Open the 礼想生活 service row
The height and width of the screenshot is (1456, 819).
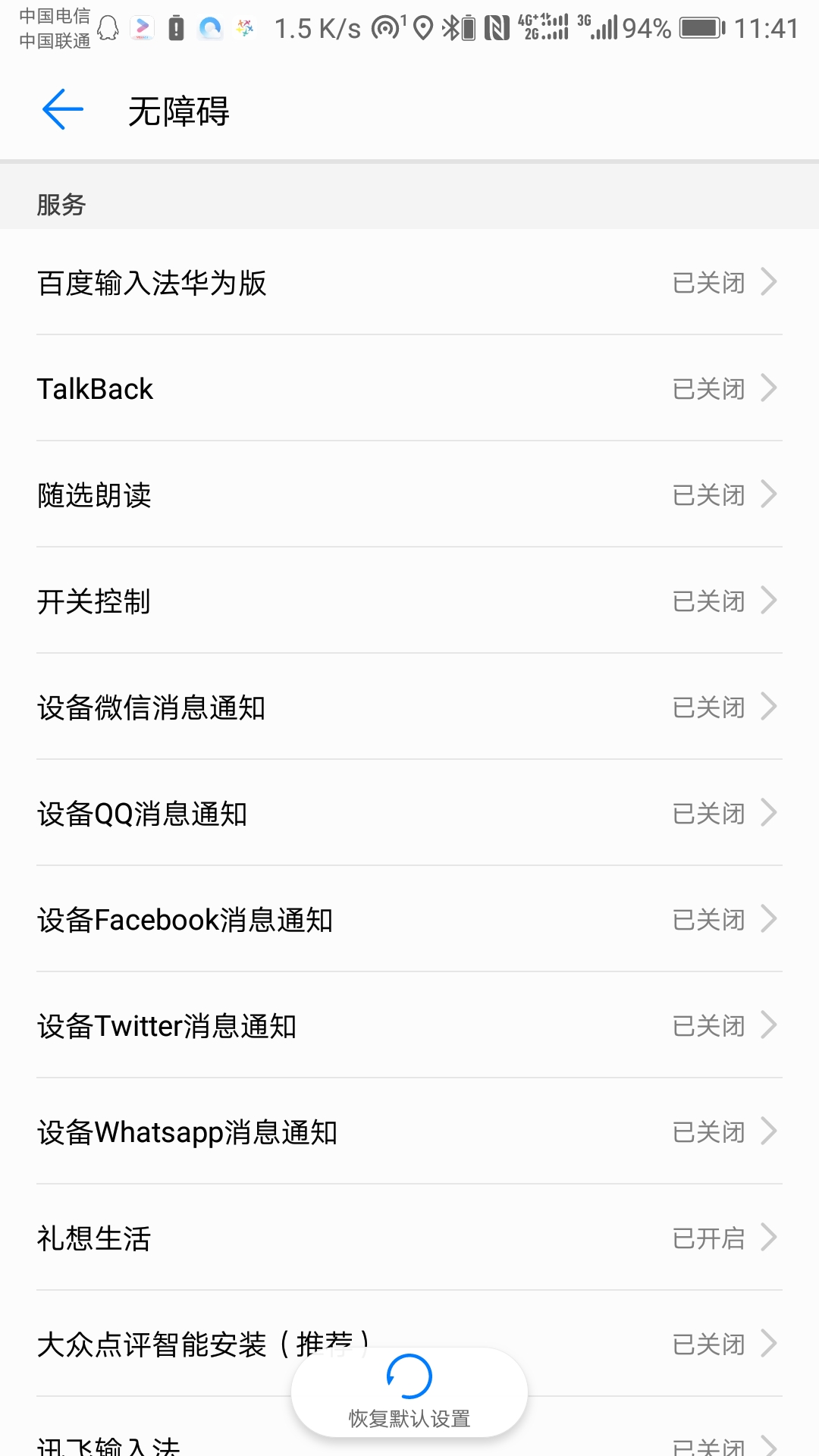coord(409,1238)
